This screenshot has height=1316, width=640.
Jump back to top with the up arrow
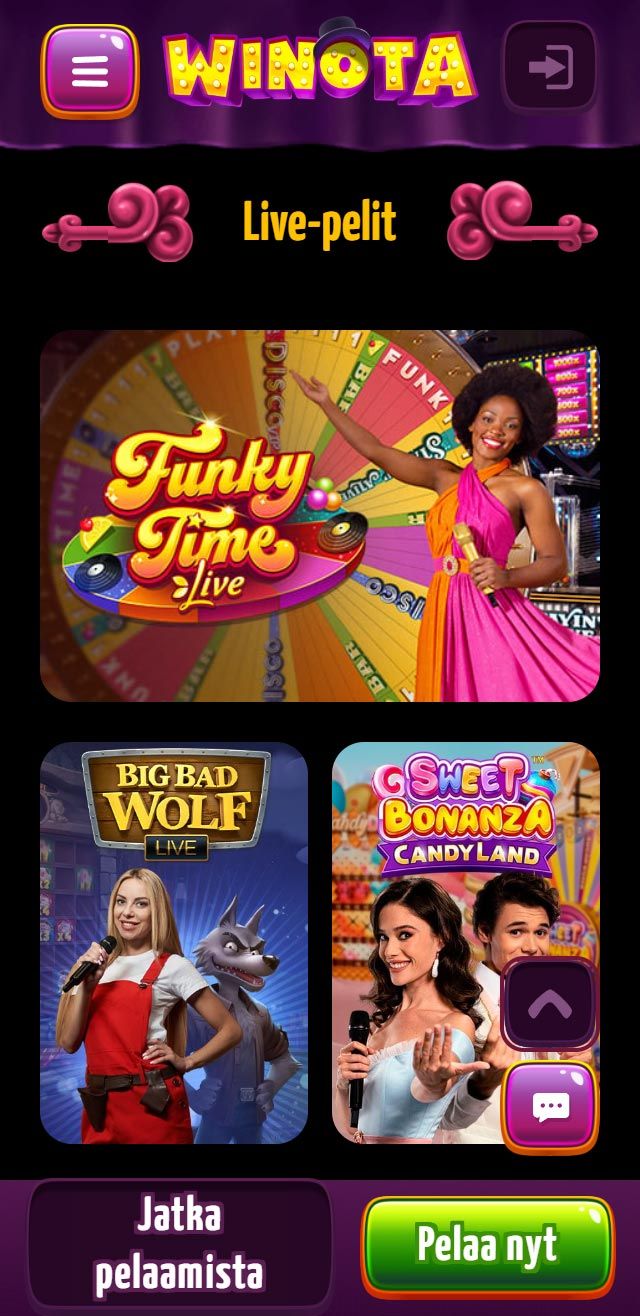pos(549,1004)
